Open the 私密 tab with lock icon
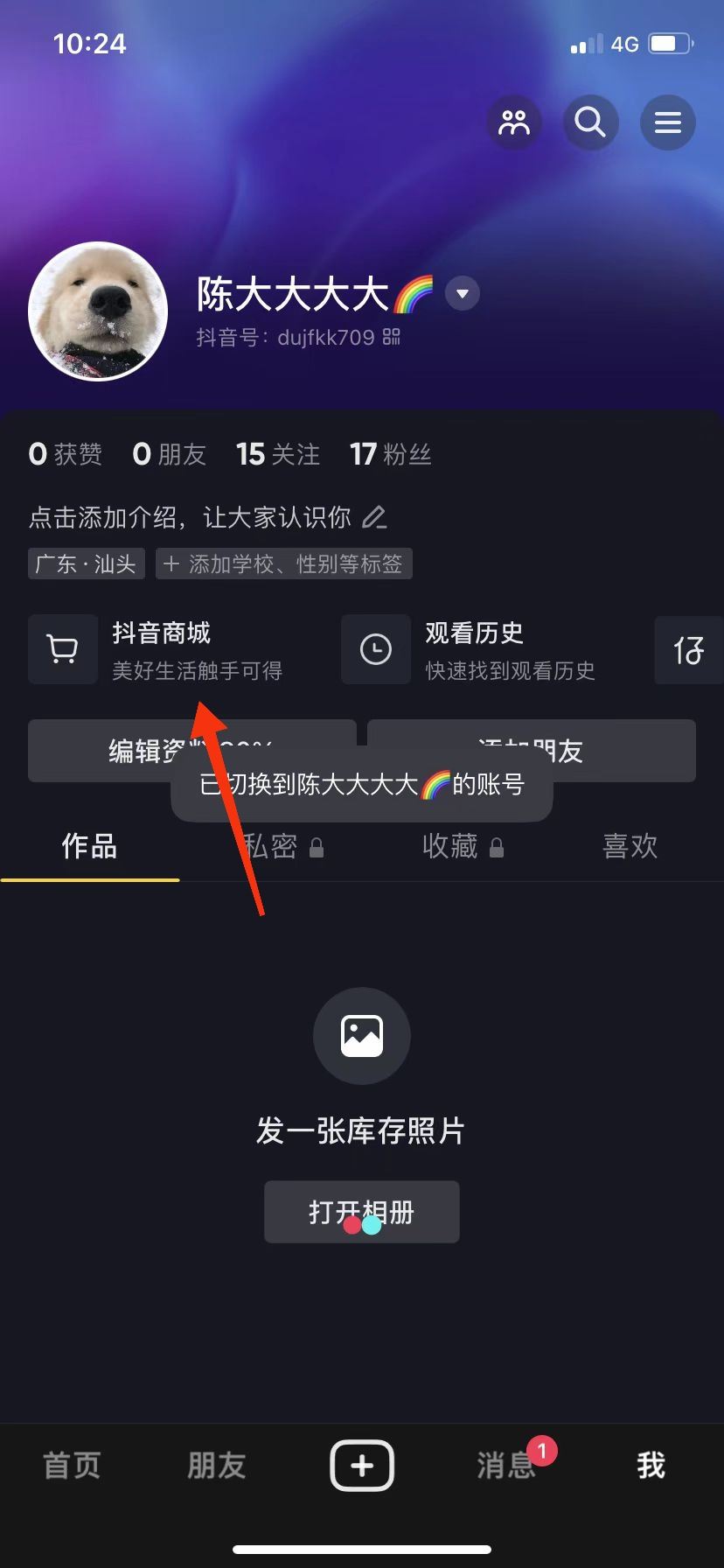The height and width of the screenshot is (1568, 724). (282, 845)
